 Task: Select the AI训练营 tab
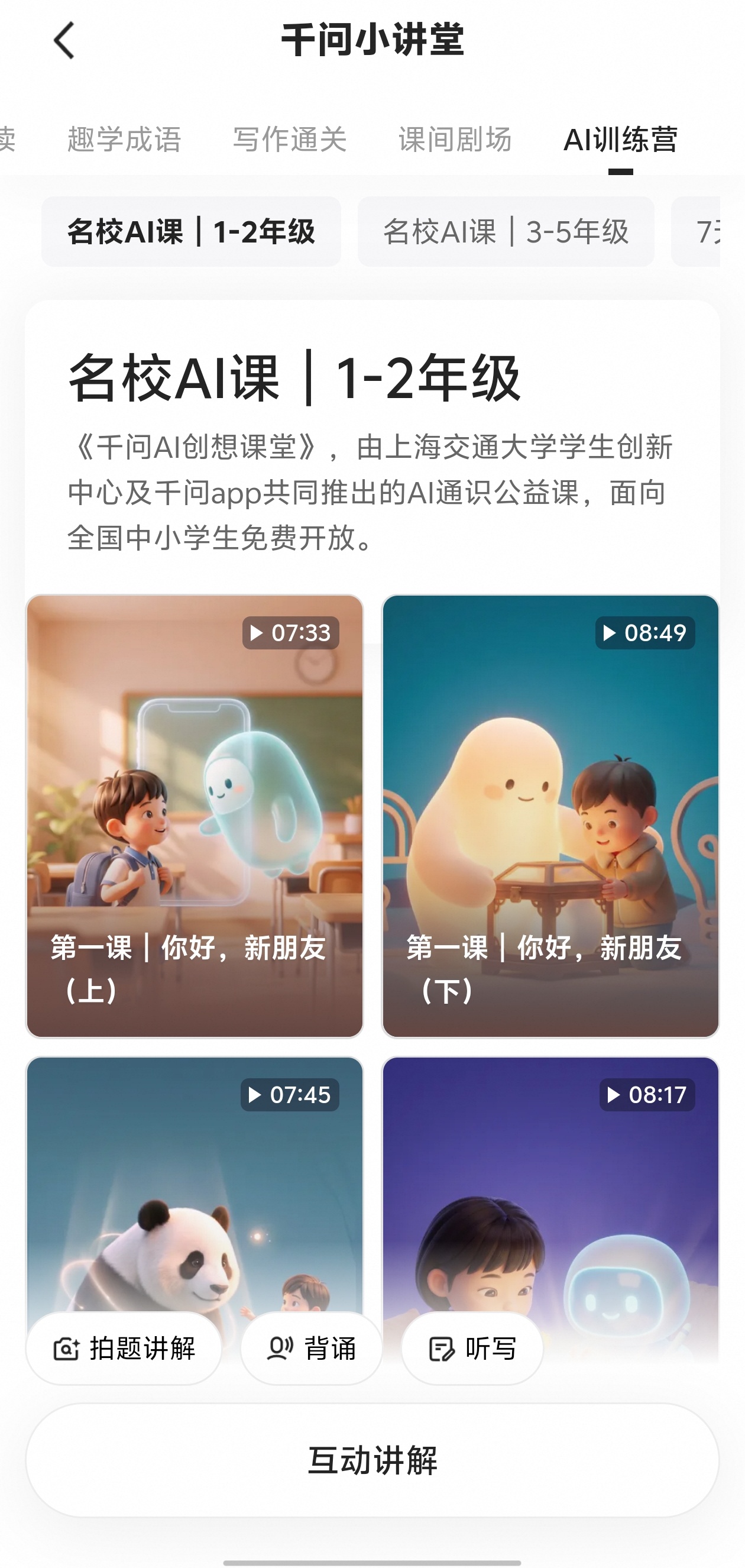click(x=620, y=140)
